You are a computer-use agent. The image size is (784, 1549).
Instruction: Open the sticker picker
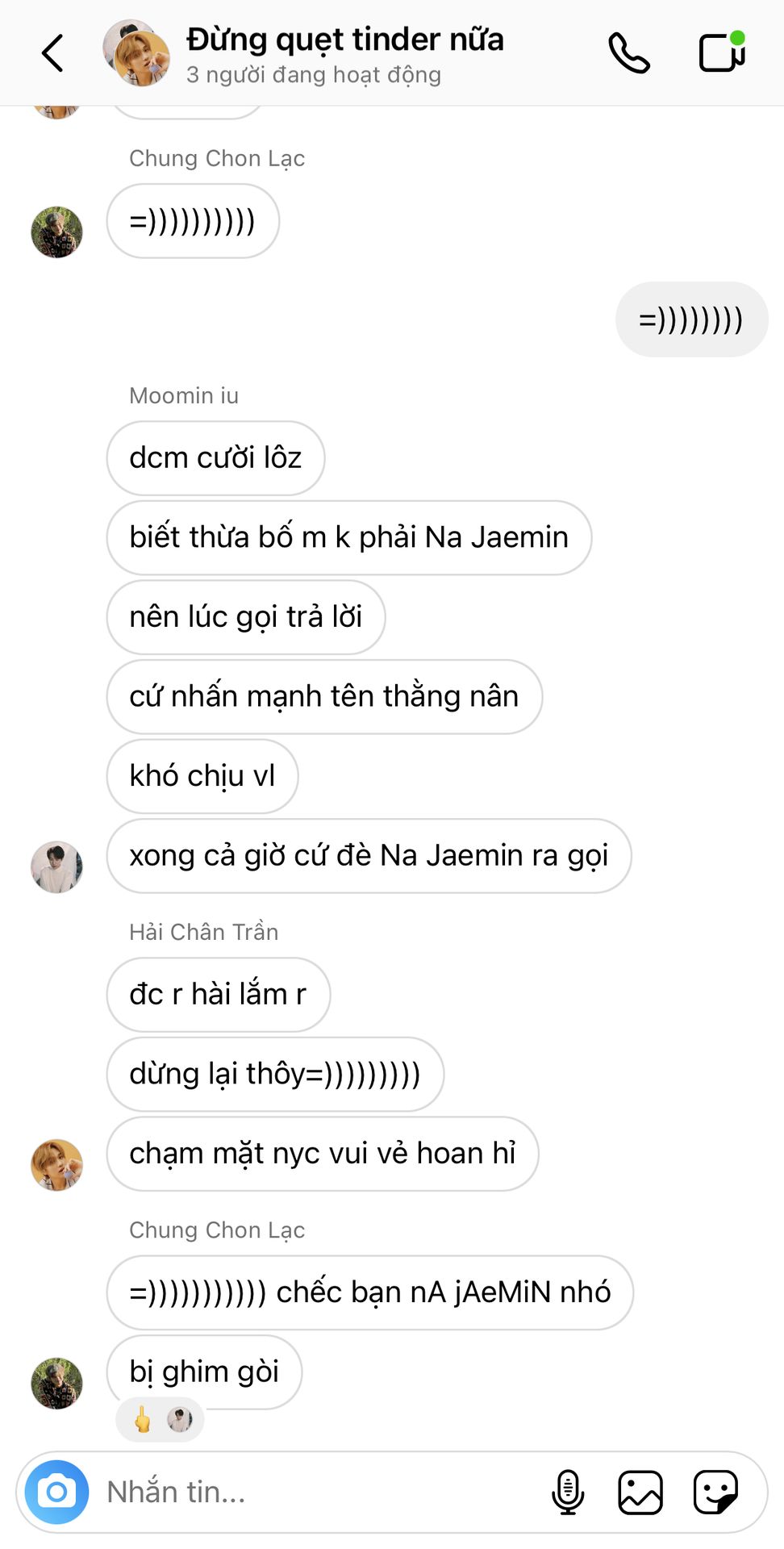pos(715,1492)
